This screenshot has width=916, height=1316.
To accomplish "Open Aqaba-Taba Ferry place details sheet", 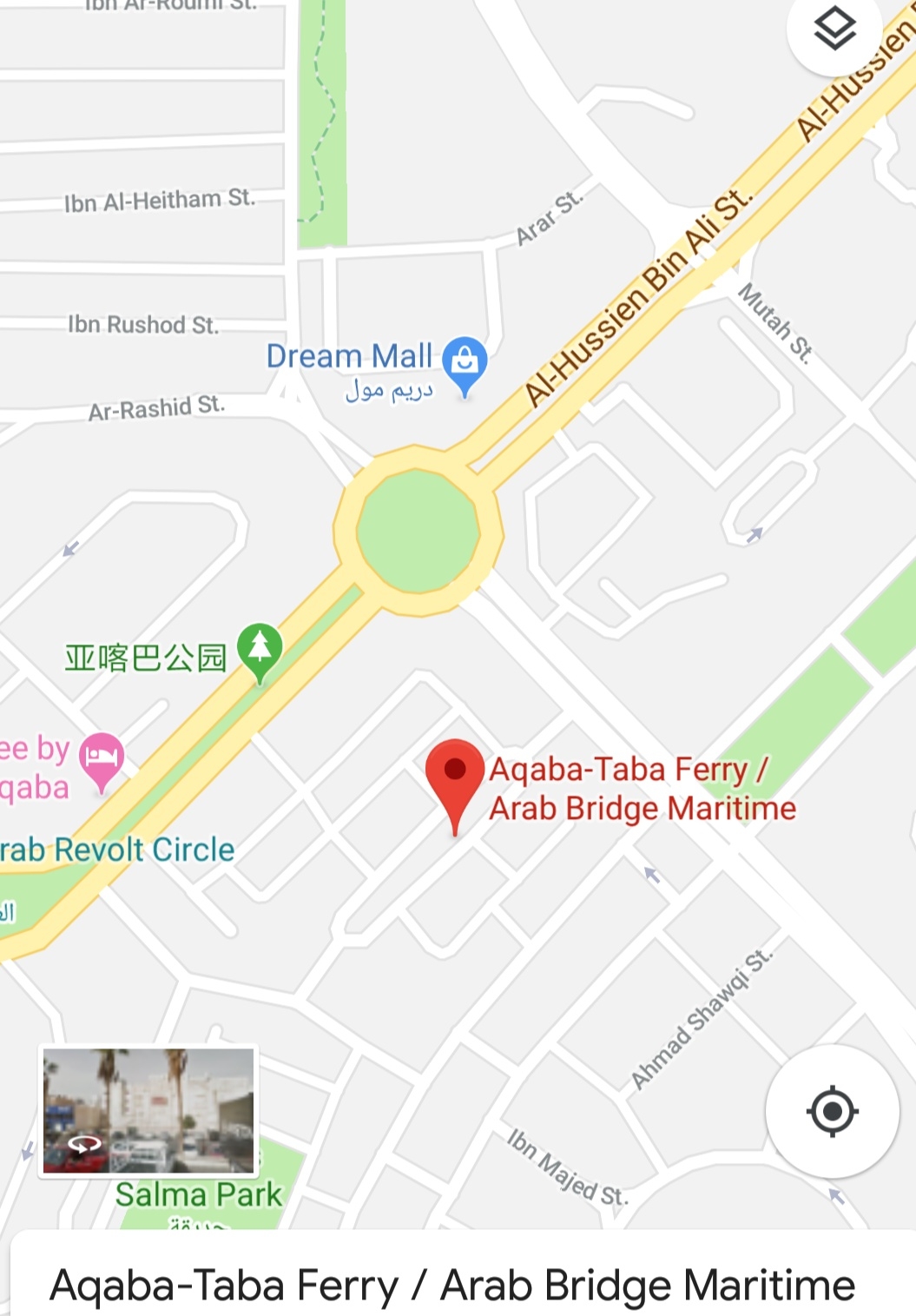I will pyautogui.click(x=452, y=1284).
